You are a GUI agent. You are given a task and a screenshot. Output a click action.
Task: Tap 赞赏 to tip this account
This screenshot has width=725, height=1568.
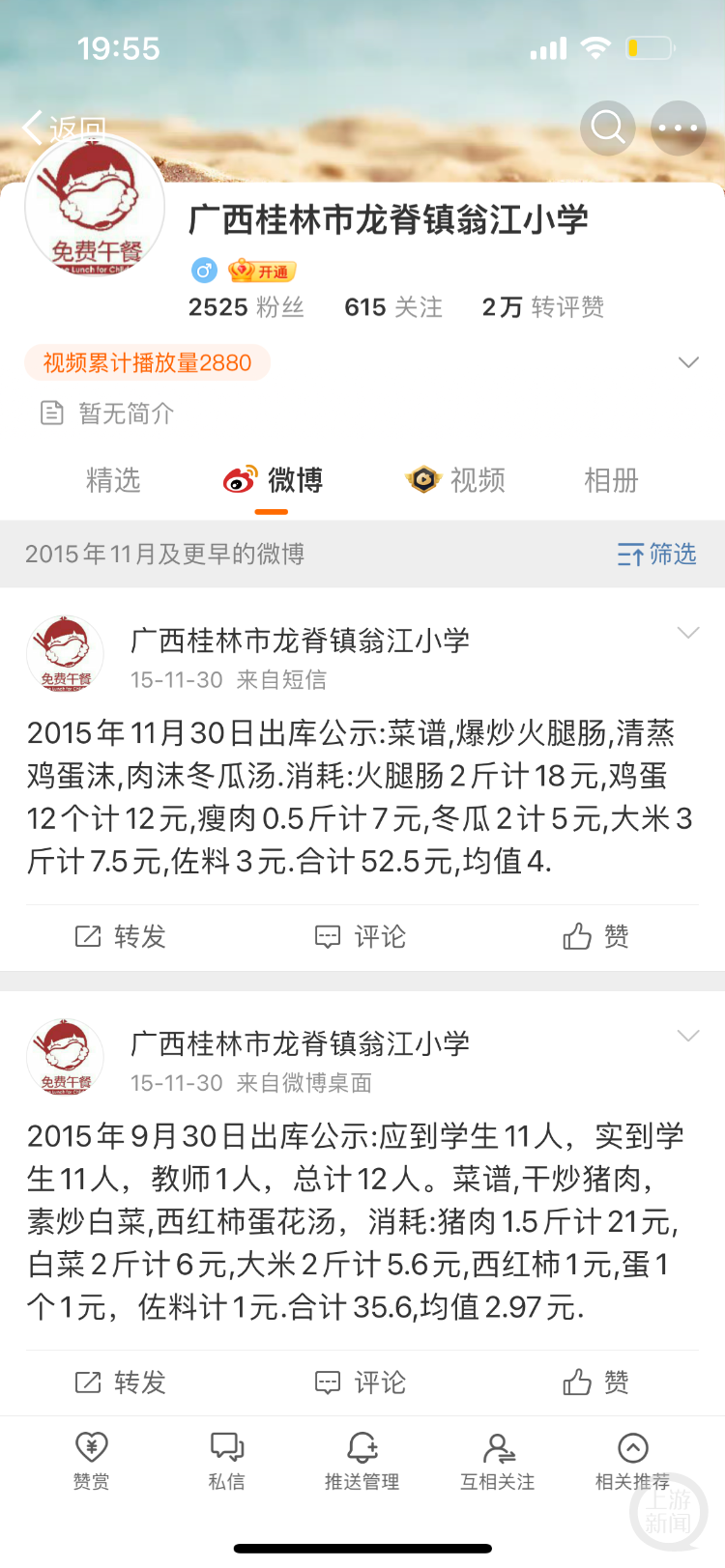[92, 1460]
